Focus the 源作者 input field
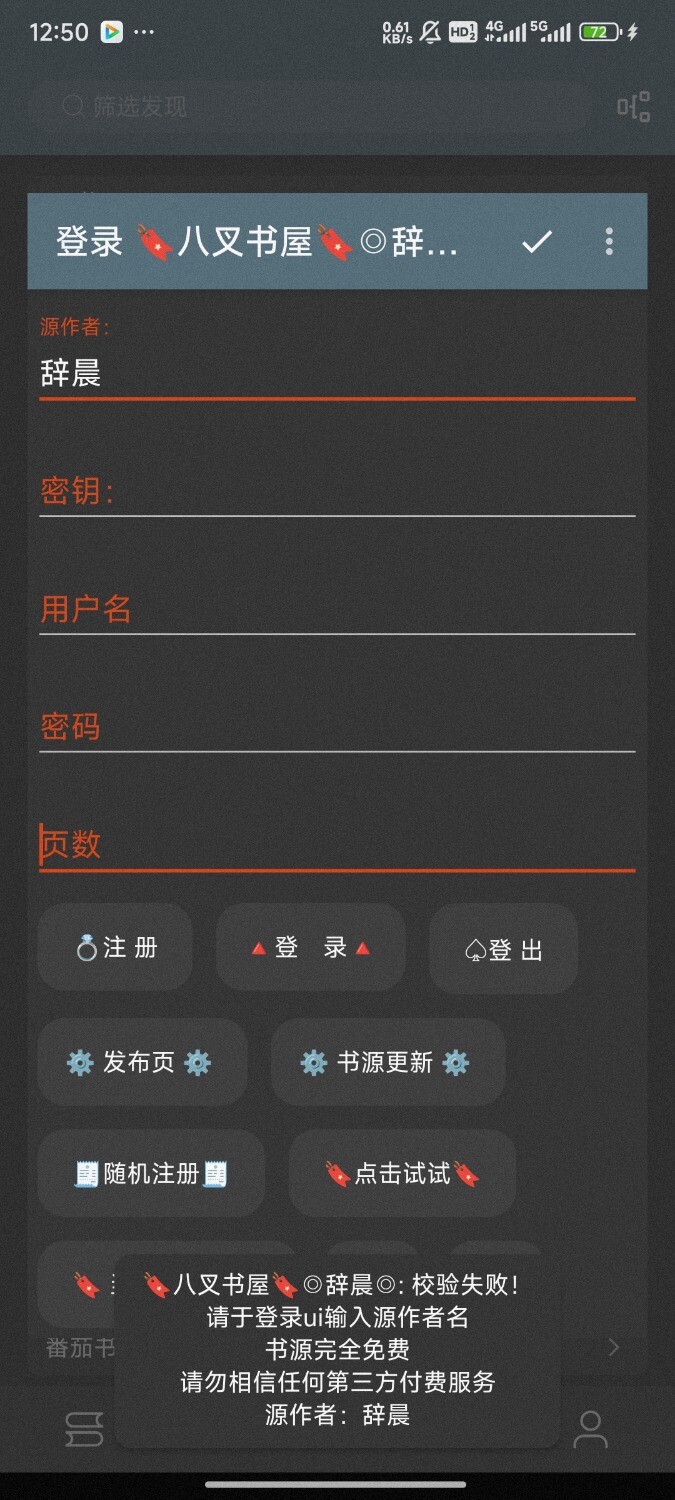The width and height of the screenshot is (675, 1500). [336, 374]
